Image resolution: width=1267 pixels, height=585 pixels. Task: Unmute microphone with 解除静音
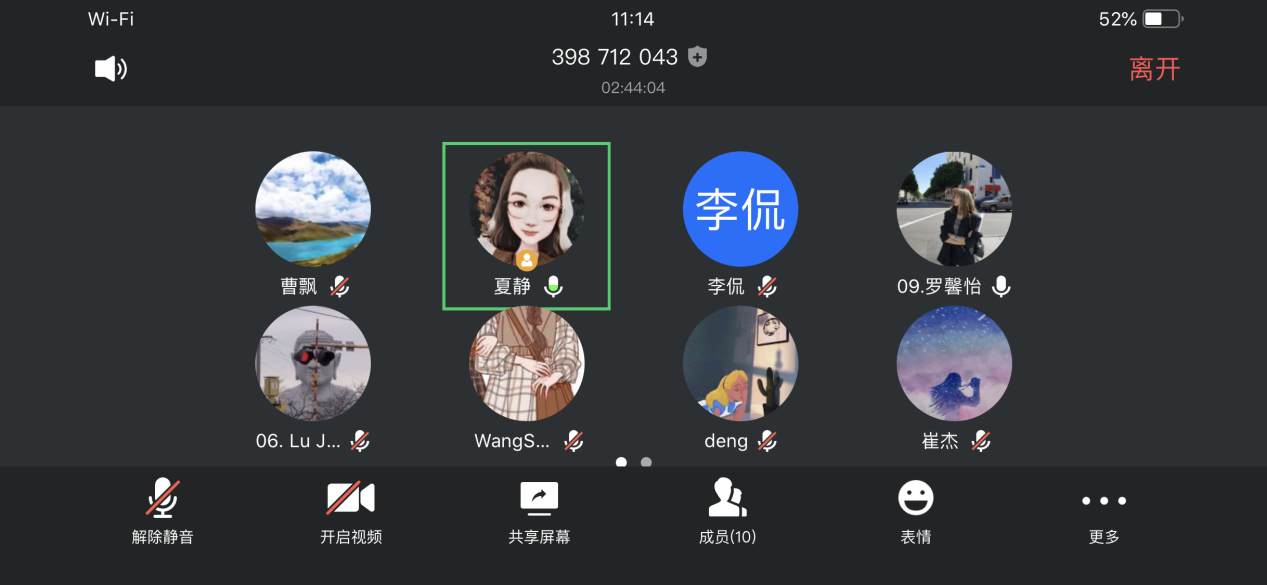coord(162,510)
